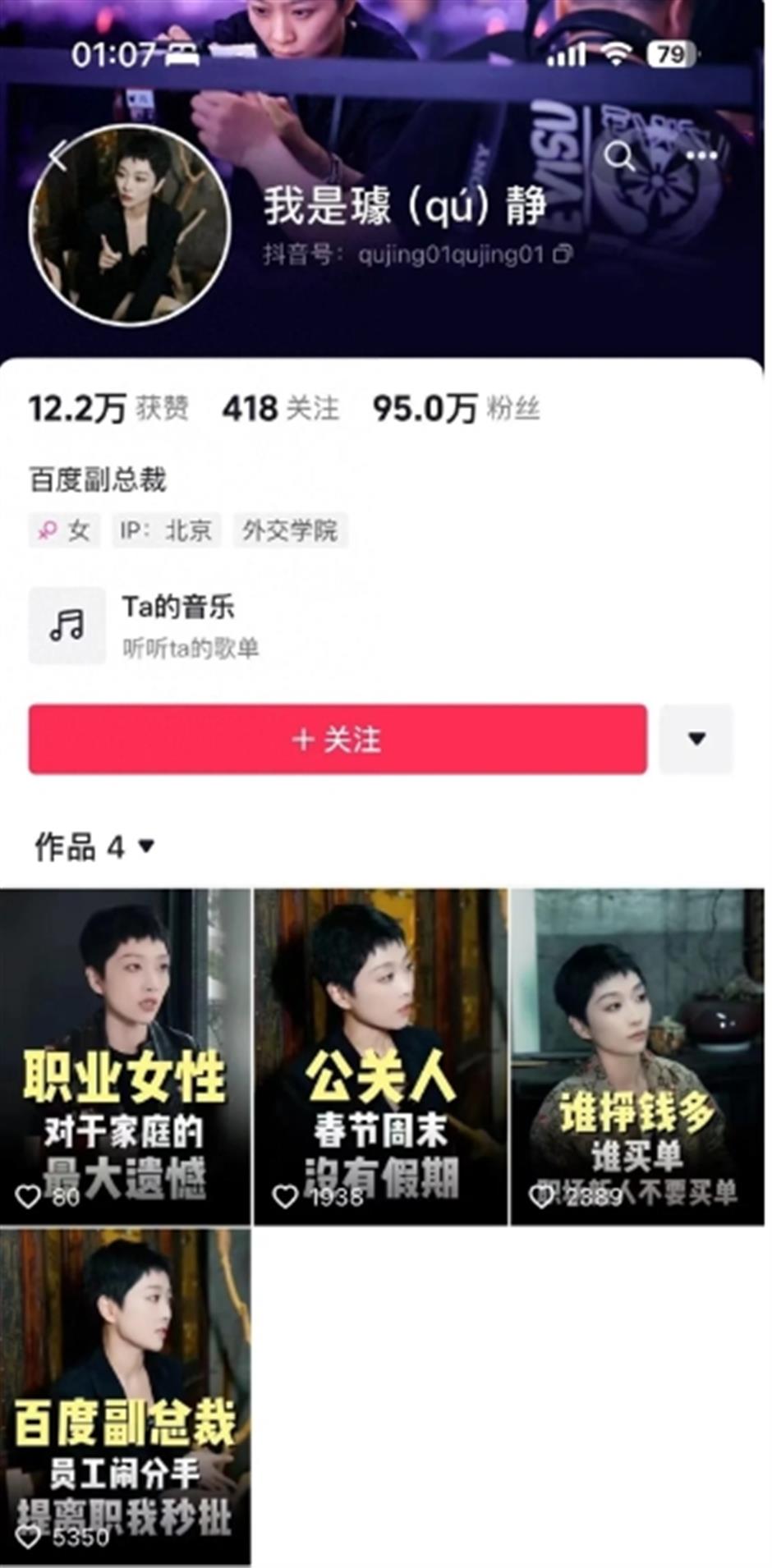Go back using the back arrow
The image size is (772, 1568).
(57, 156)
